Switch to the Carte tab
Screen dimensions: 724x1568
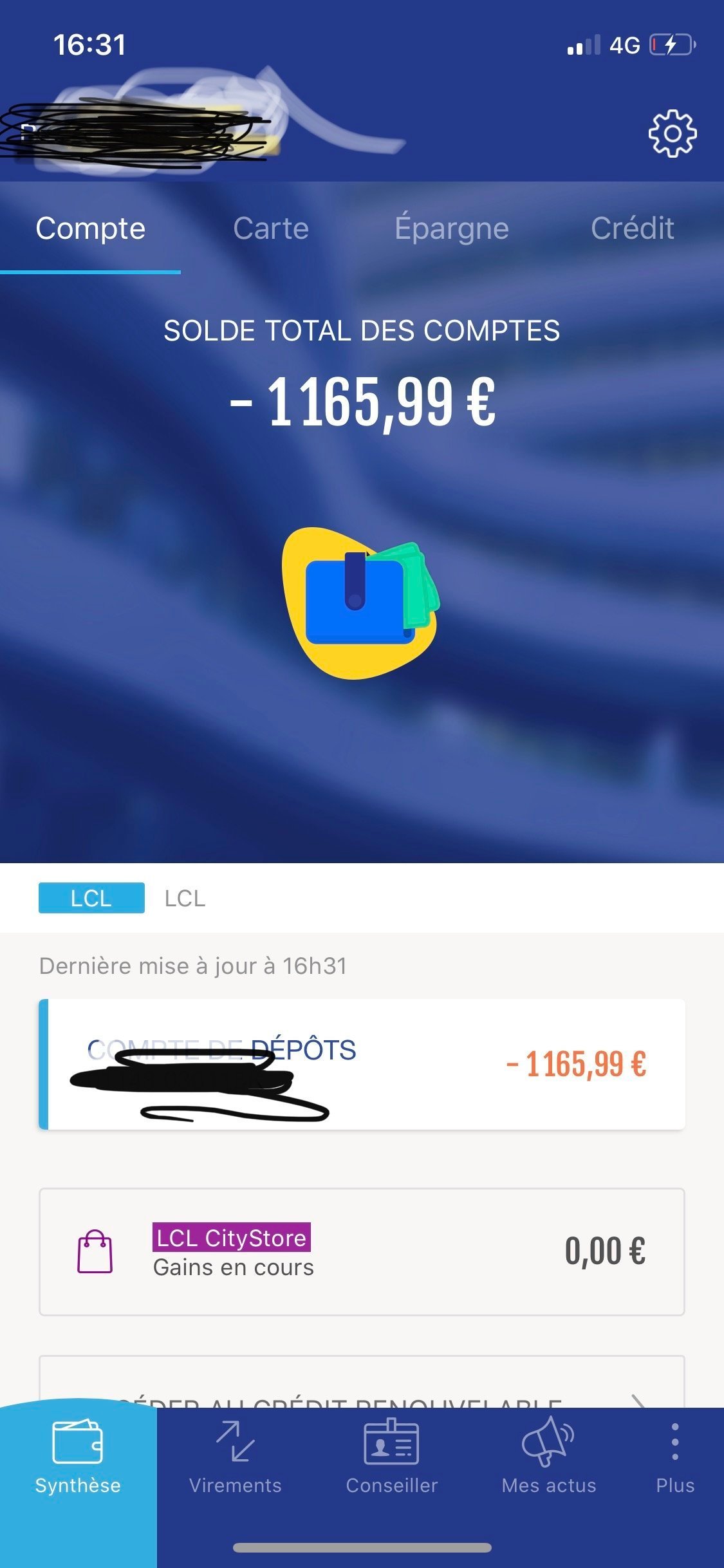(271, 229)
